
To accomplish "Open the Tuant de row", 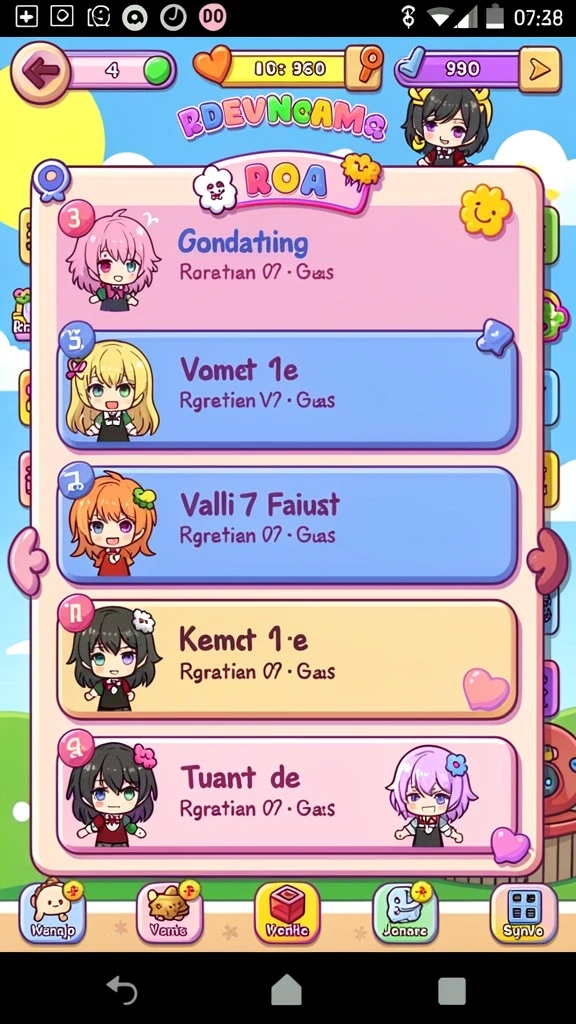I will 287,795.
